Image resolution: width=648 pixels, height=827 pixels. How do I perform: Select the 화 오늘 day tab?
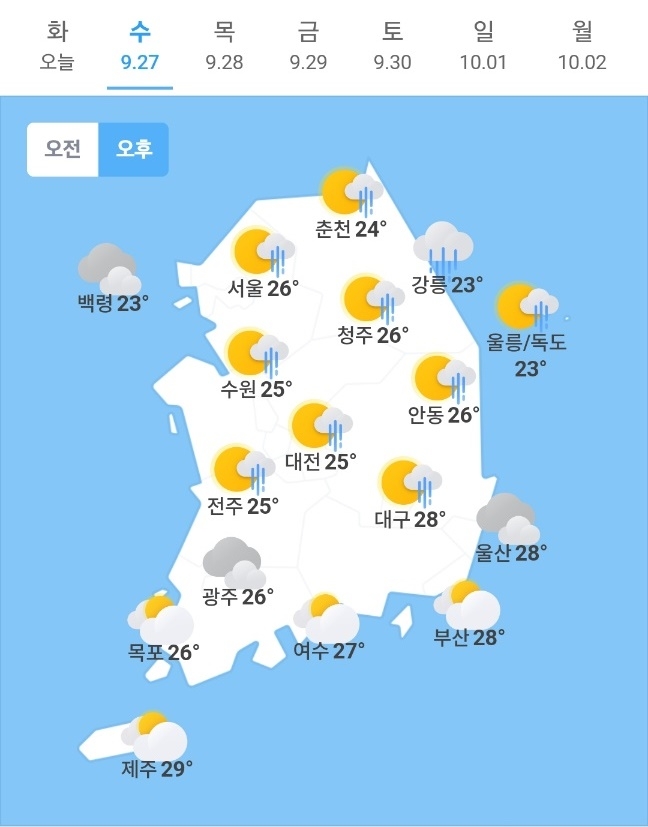coord(57,45)
